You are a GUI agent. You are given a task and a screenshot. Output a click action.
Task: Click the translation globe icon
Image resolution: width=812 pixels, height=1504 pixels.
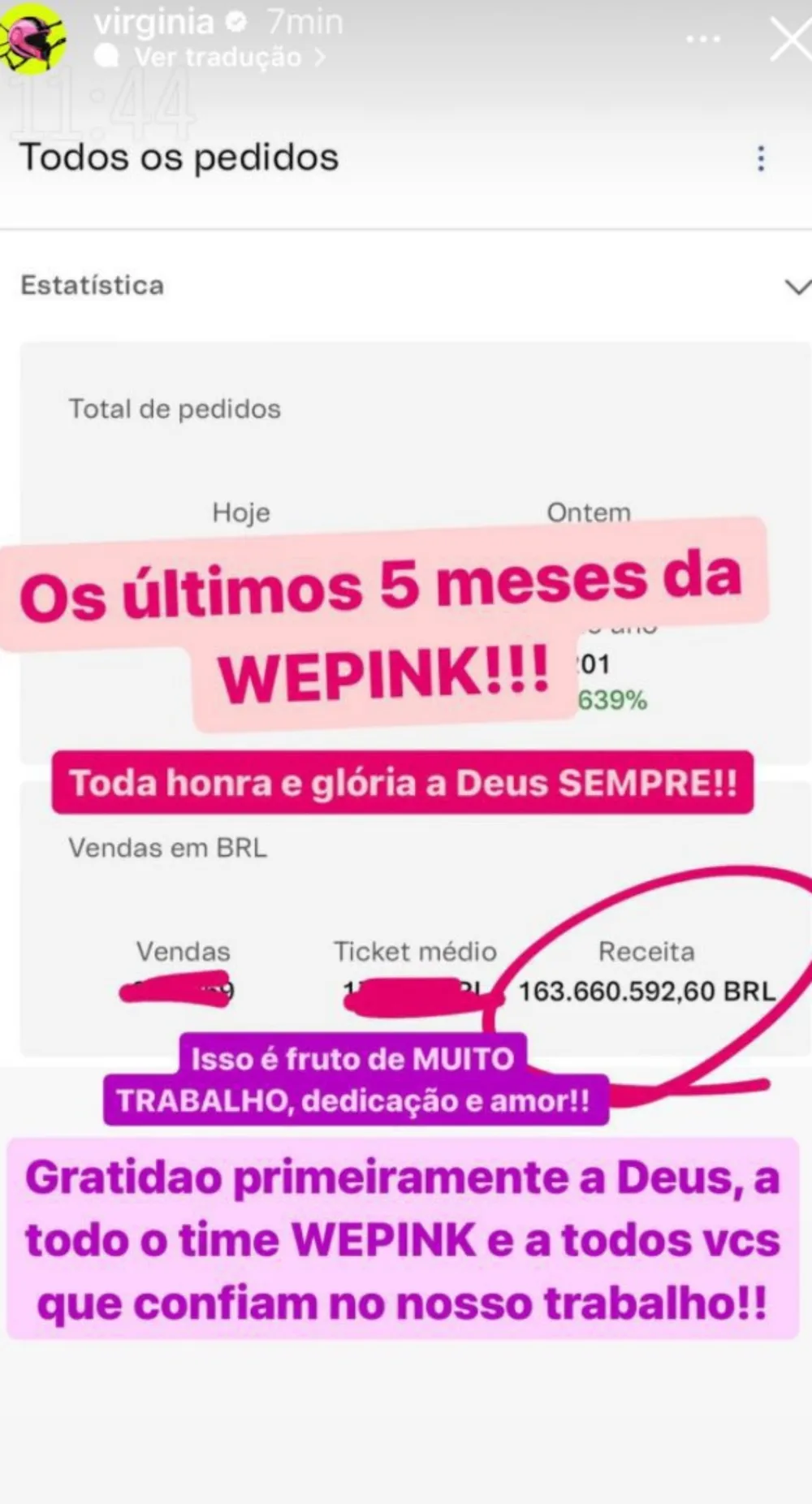pyautogui.click(x=108, y=57)
